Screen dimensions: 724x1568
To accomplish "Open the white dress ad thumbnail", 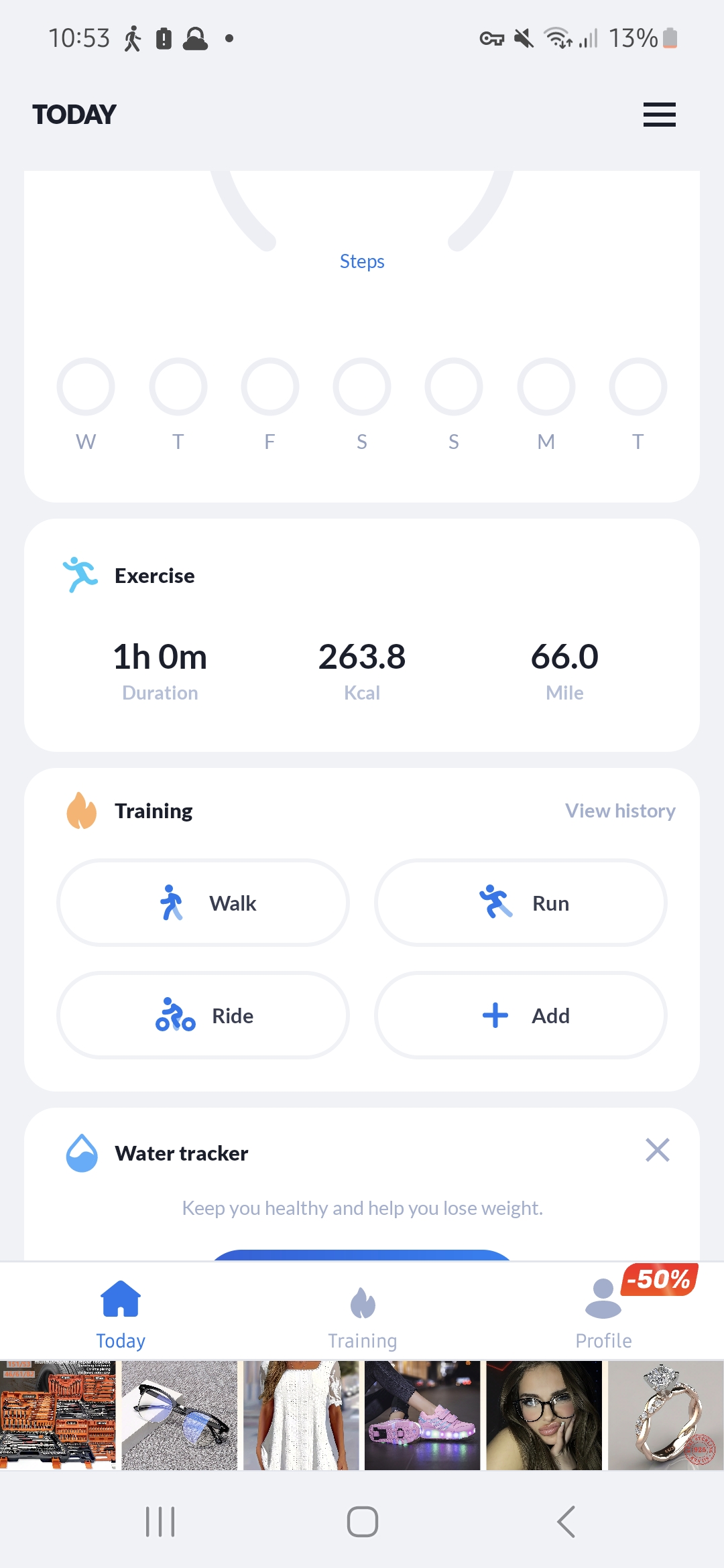I will point(301,1415).
